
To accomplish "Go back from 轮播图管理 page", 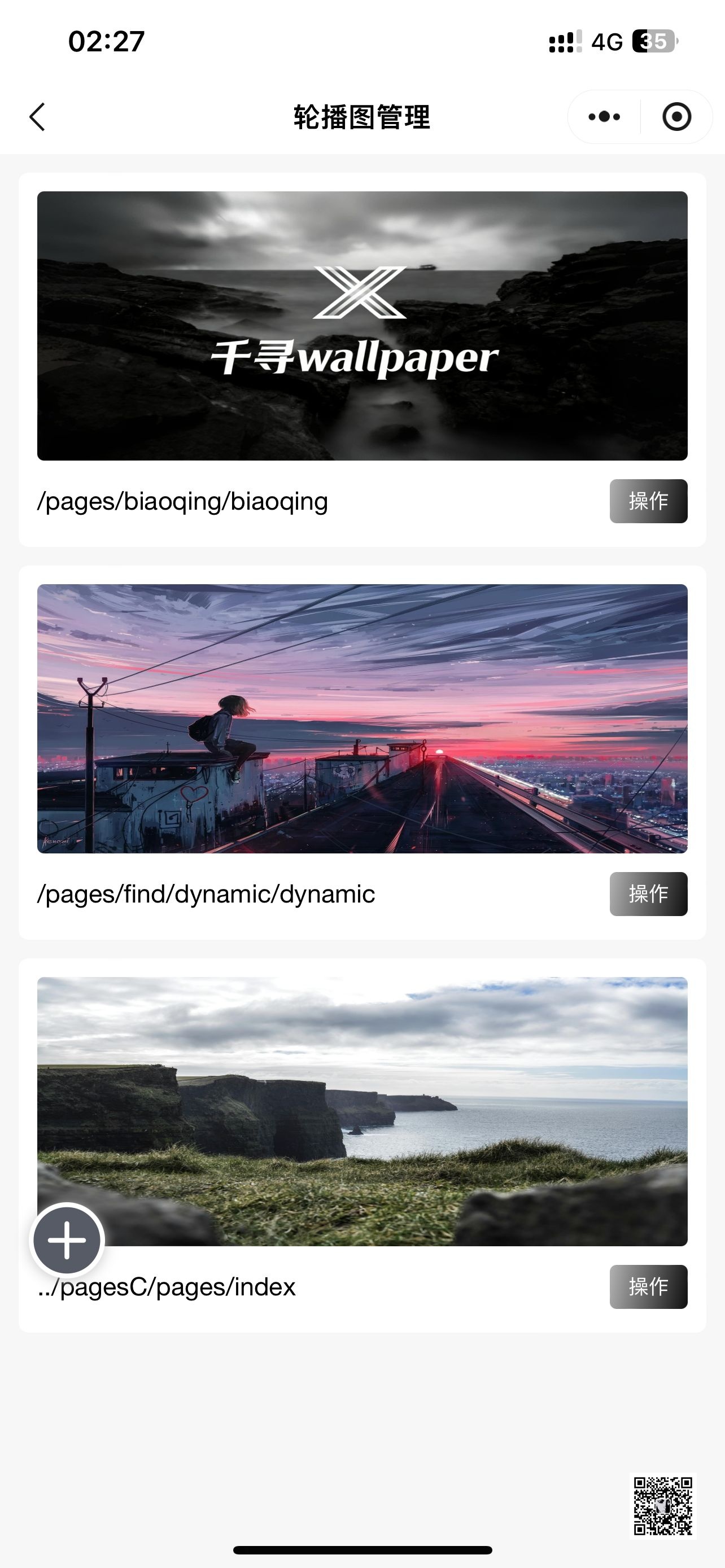I will click(x=38, y=117).
